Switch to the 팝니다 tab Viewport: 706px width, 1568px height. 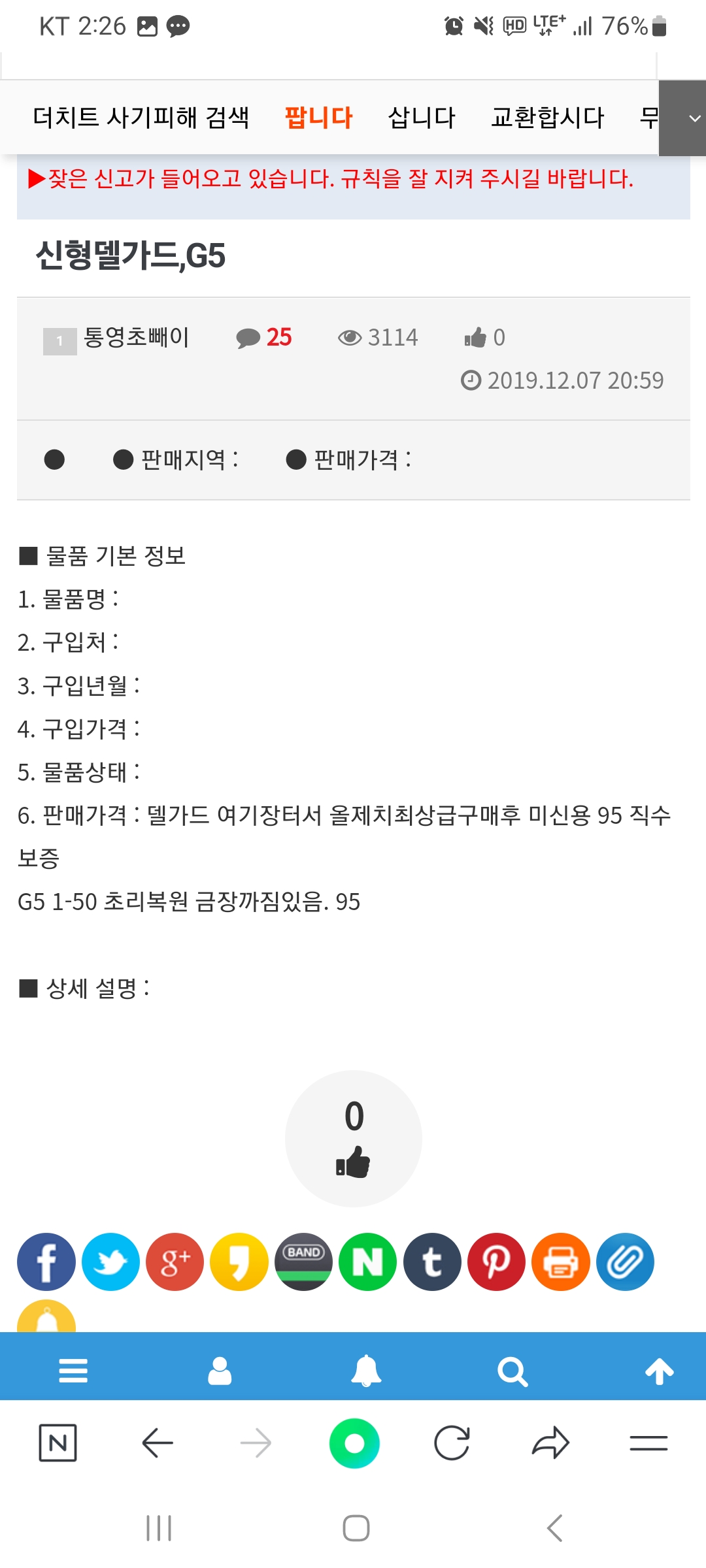click(x=318, y=118)
